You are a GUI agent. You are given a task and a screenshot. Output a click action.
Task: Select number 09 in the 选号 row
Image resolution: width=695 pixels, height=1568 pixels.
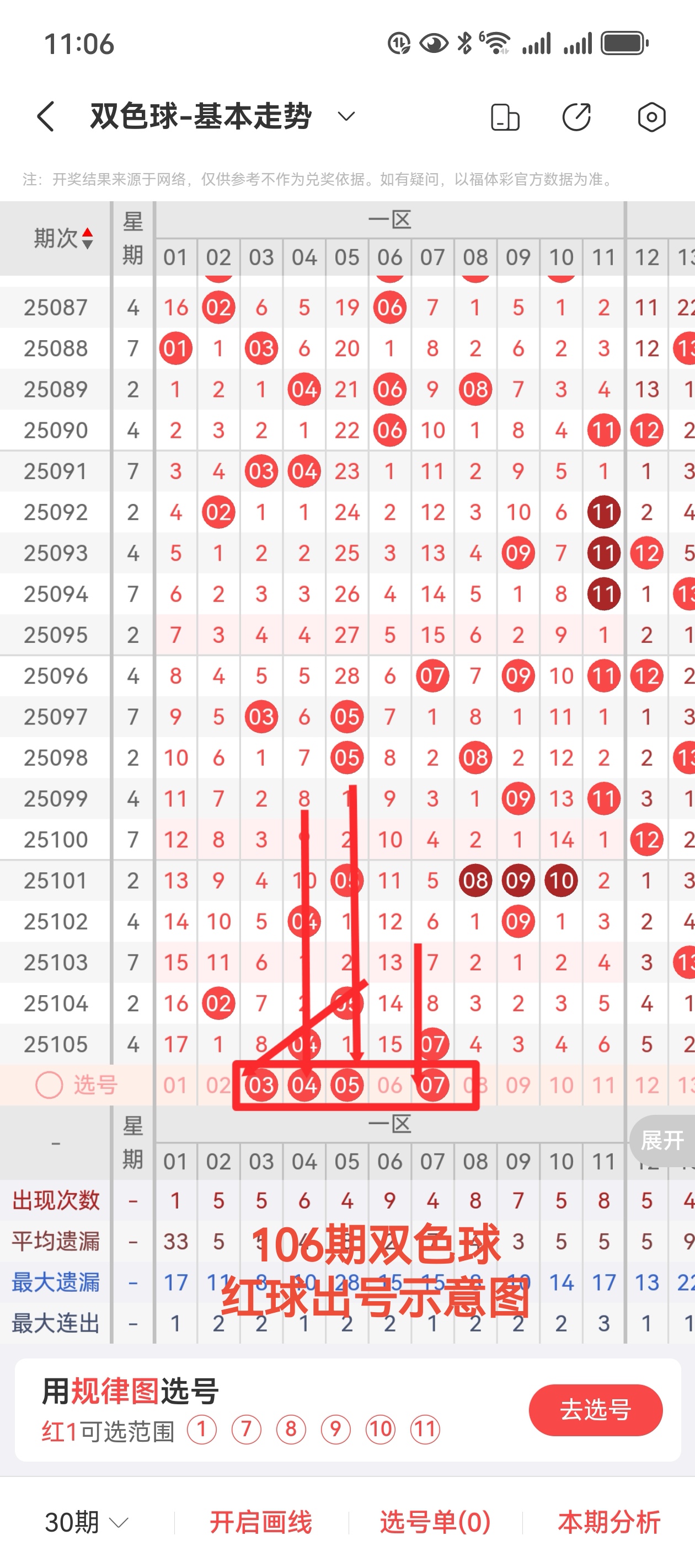(x=518, y=1084)
